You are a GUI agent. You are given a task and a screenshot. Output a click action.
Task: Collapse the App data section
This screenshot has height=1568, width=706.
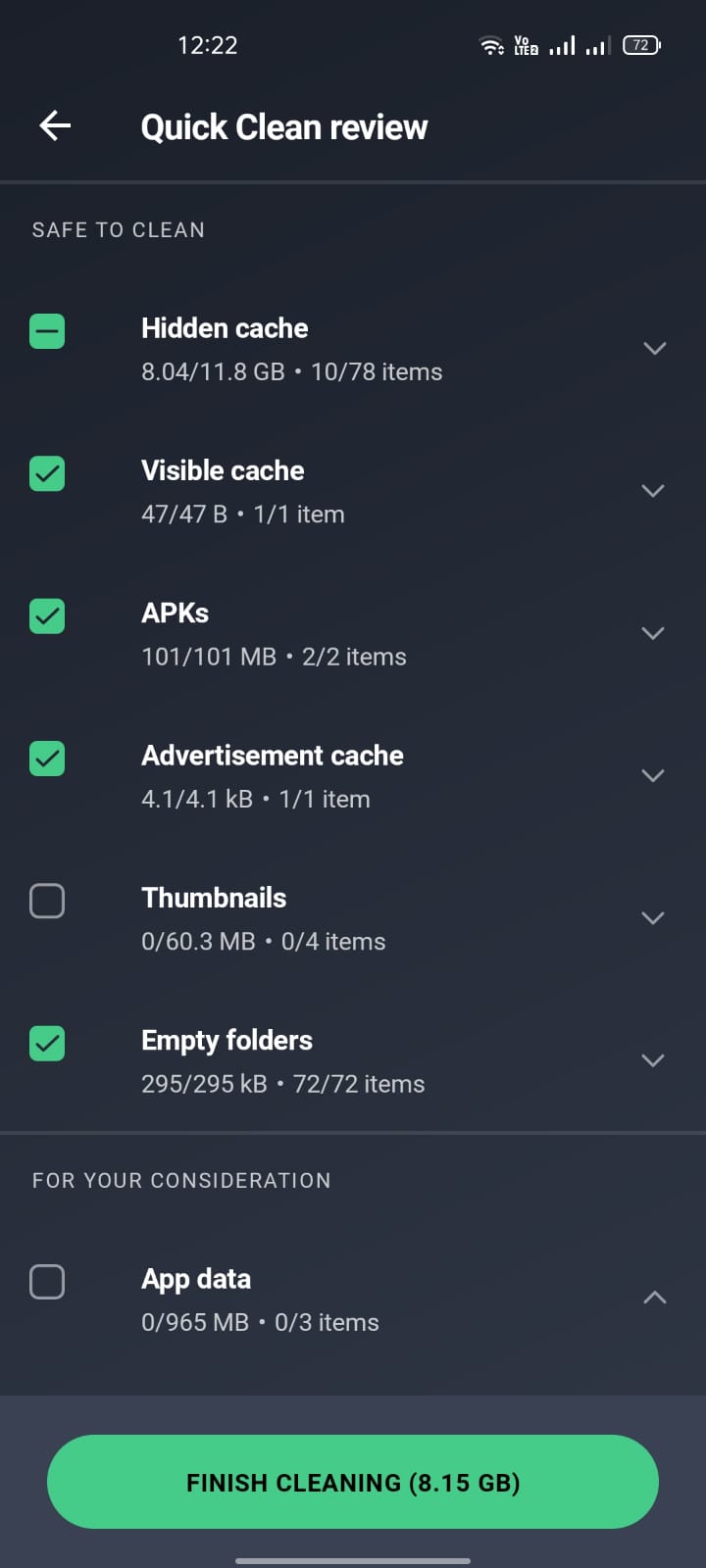tap(654, 1297)
